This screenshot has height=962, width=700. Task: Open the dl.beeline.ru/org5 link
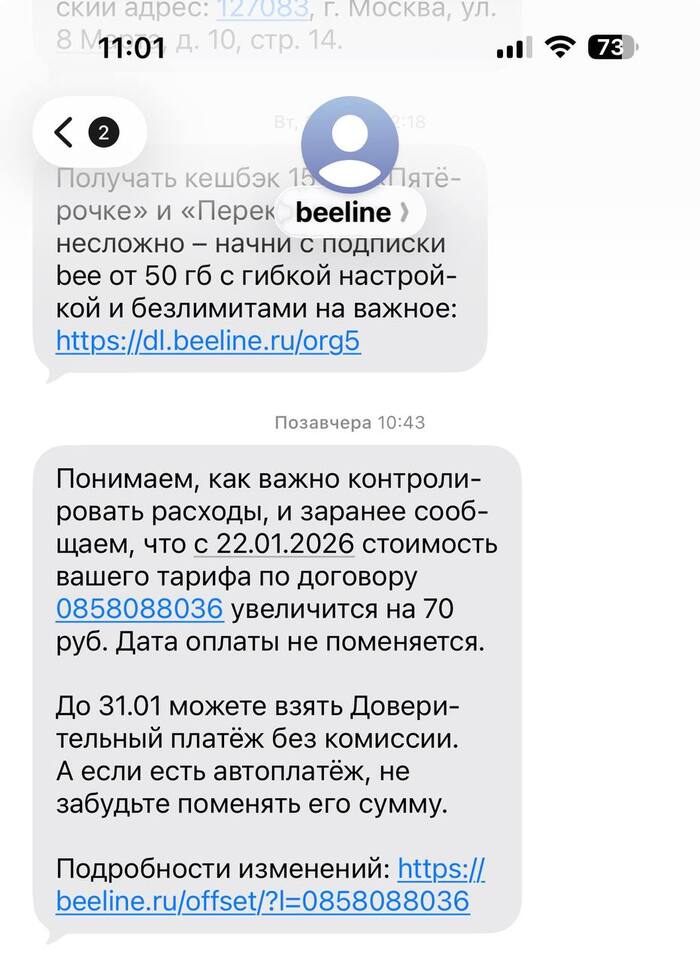point(208,341)
